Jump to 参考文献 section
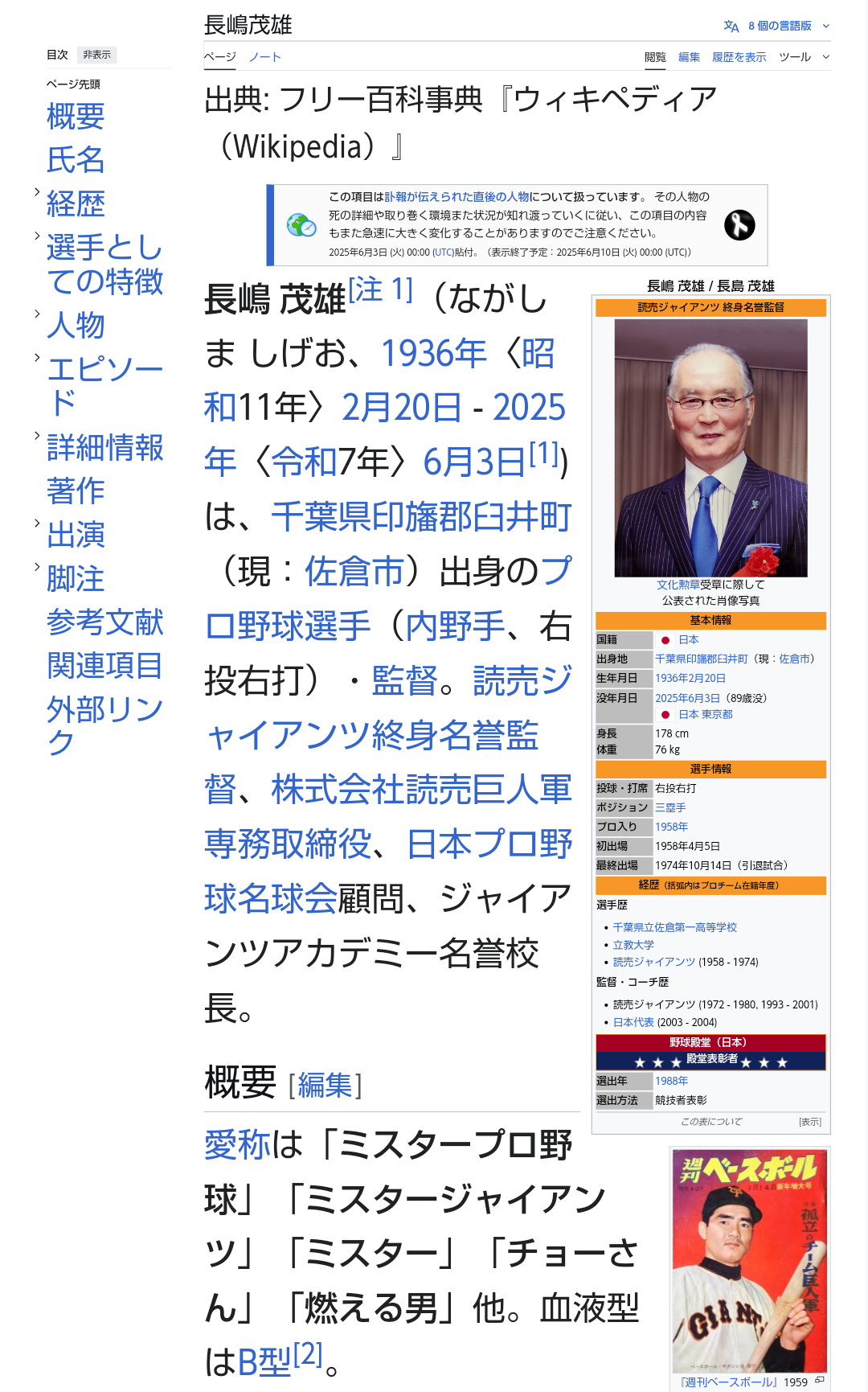 (x=104, y=622)
